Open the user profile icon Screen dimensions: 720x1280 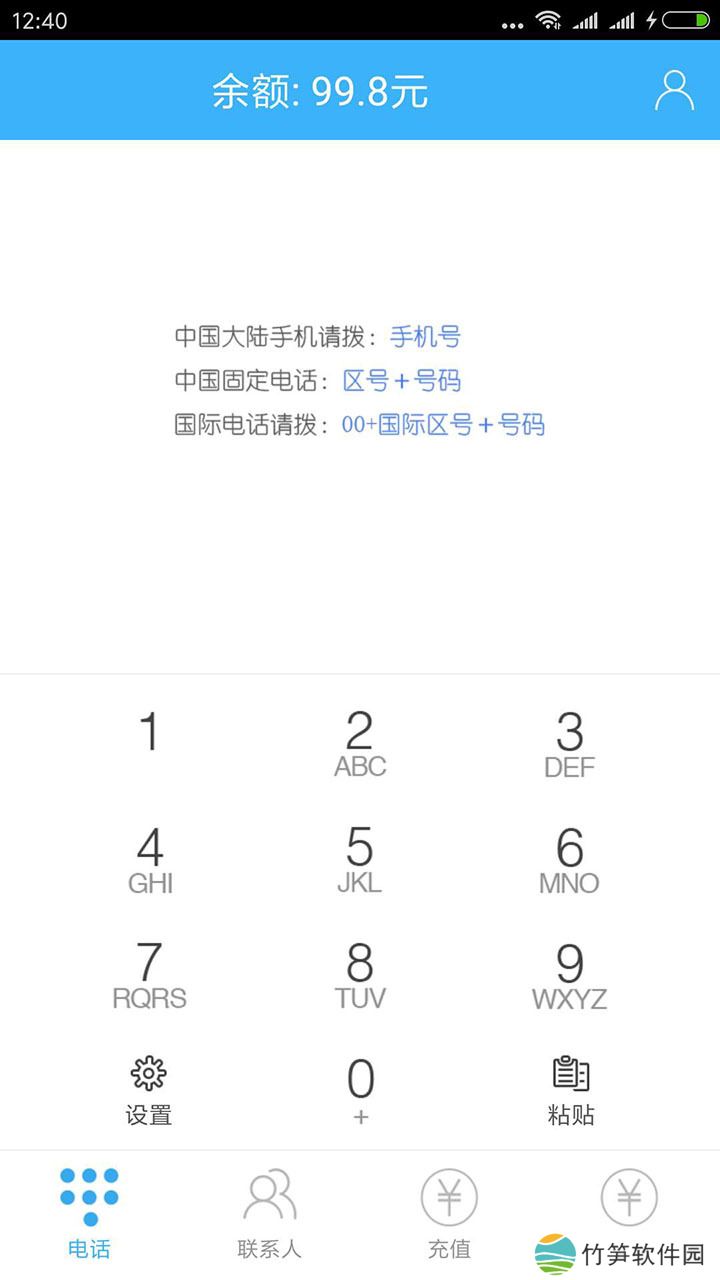(675, 91)
